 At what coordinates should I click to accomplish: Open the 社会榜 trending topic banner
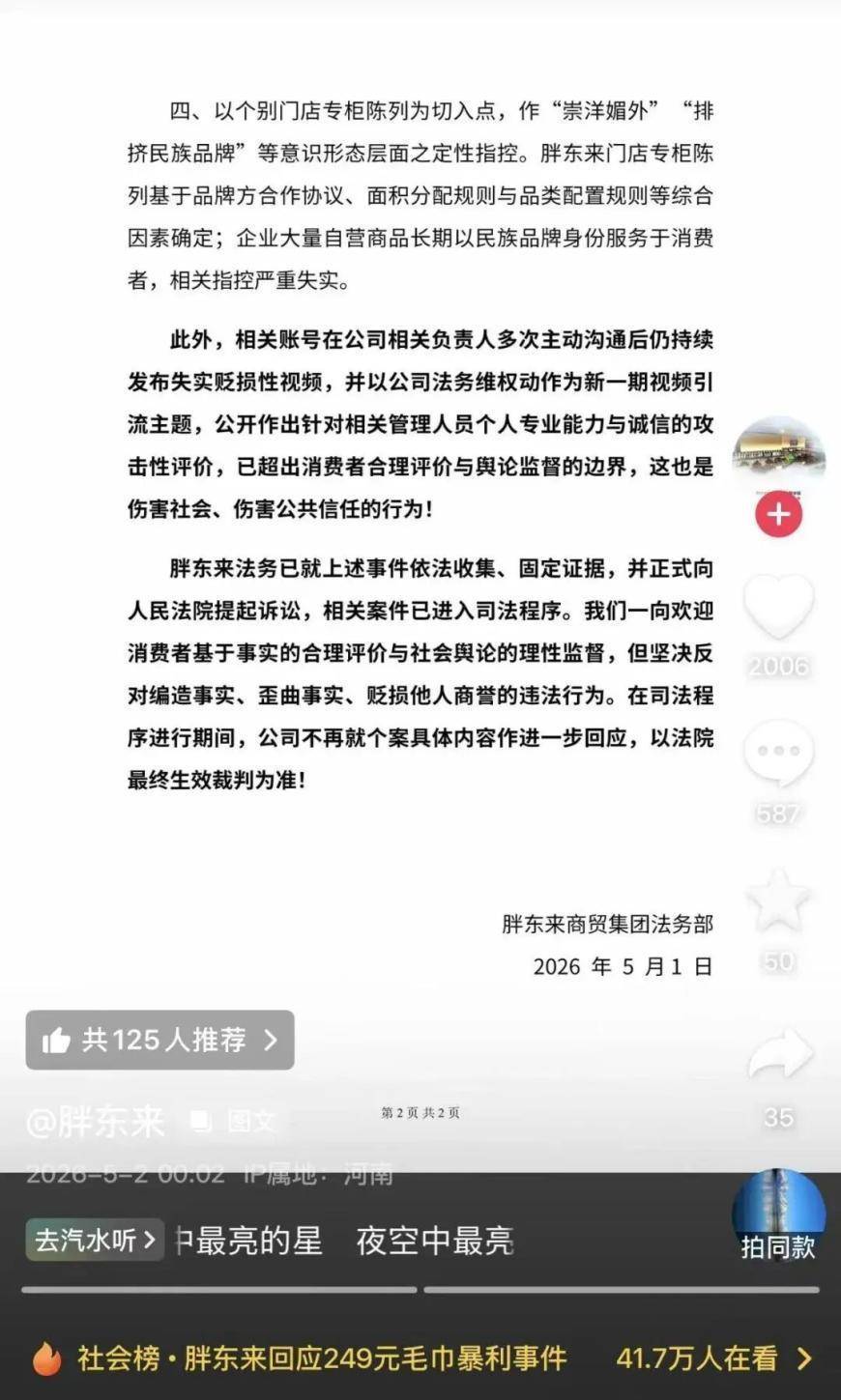click(420, 1358)
